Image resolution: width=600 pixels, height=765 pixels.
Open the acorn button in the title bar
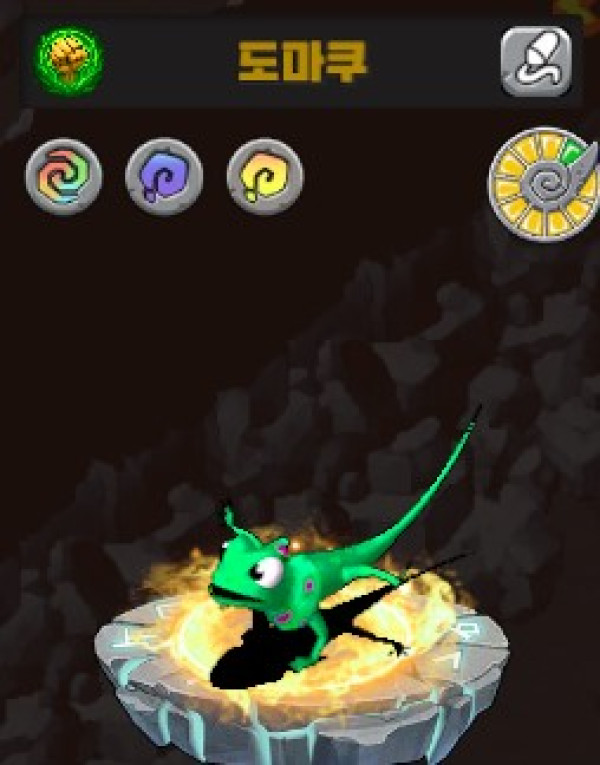pos(535,61)
